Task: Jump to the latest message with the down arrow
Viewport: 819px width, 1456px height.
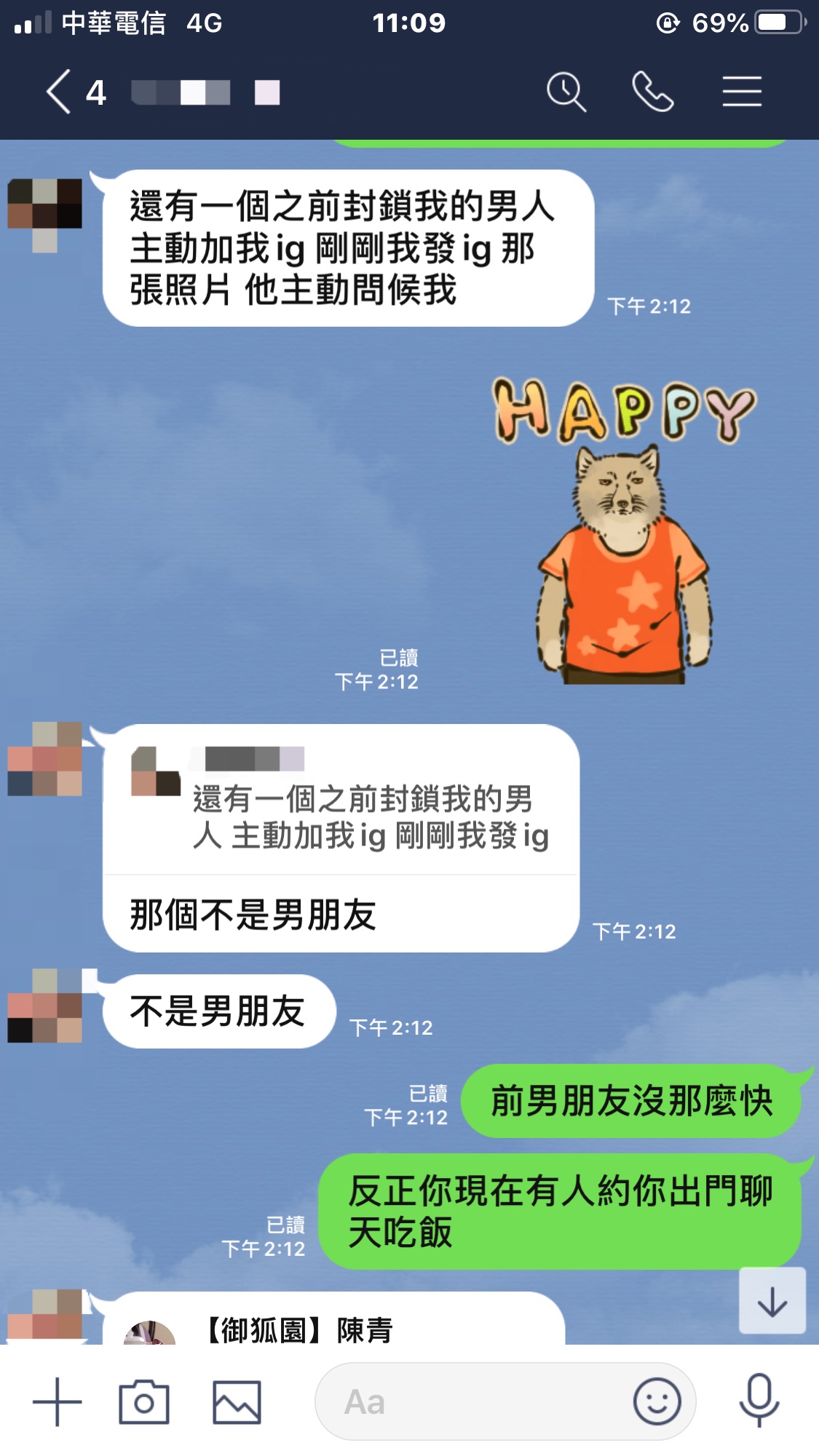Action: coord(772,1301)
